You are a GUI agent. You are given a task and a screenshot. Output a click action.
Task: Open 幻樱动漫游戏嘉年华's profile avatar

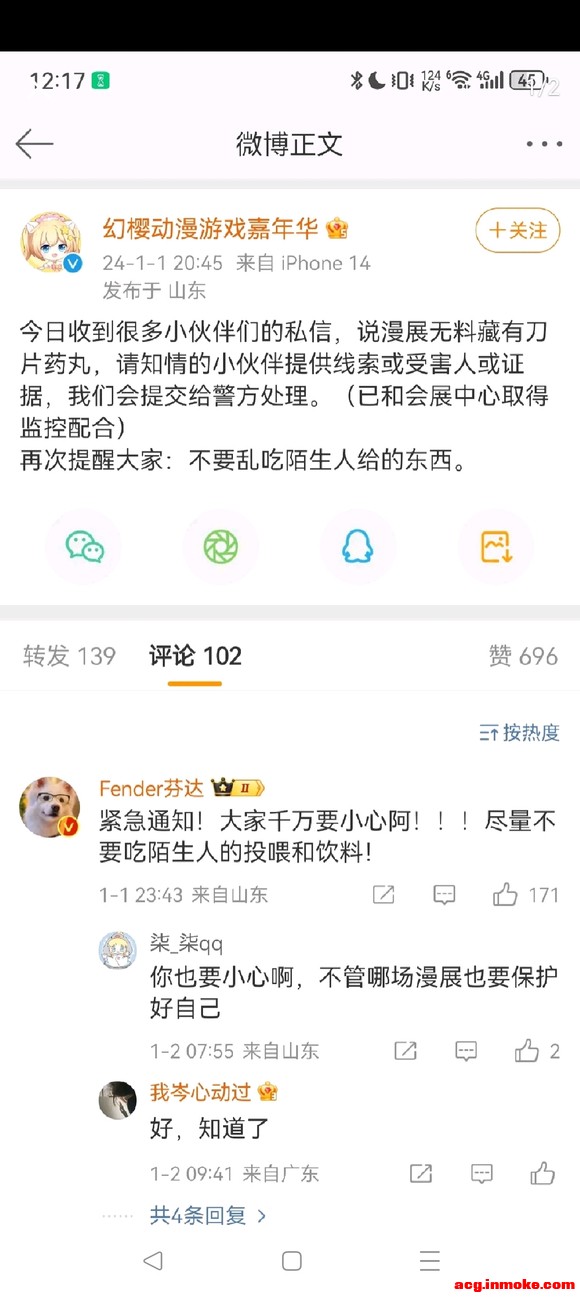[x=52, y=243]
